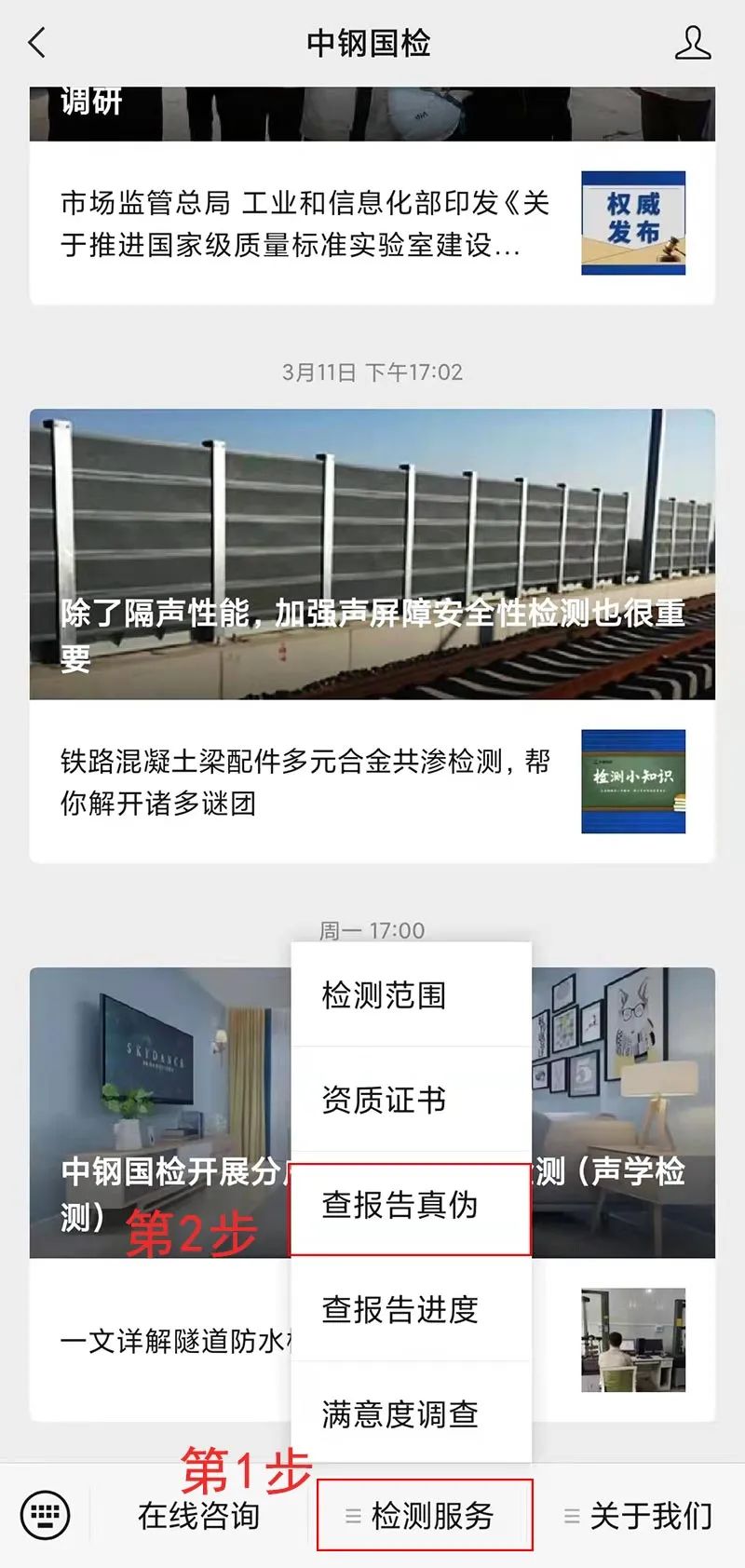Choose 查报告真伪 in the popup menu

pyautogui.click(x=411, y=1205)
